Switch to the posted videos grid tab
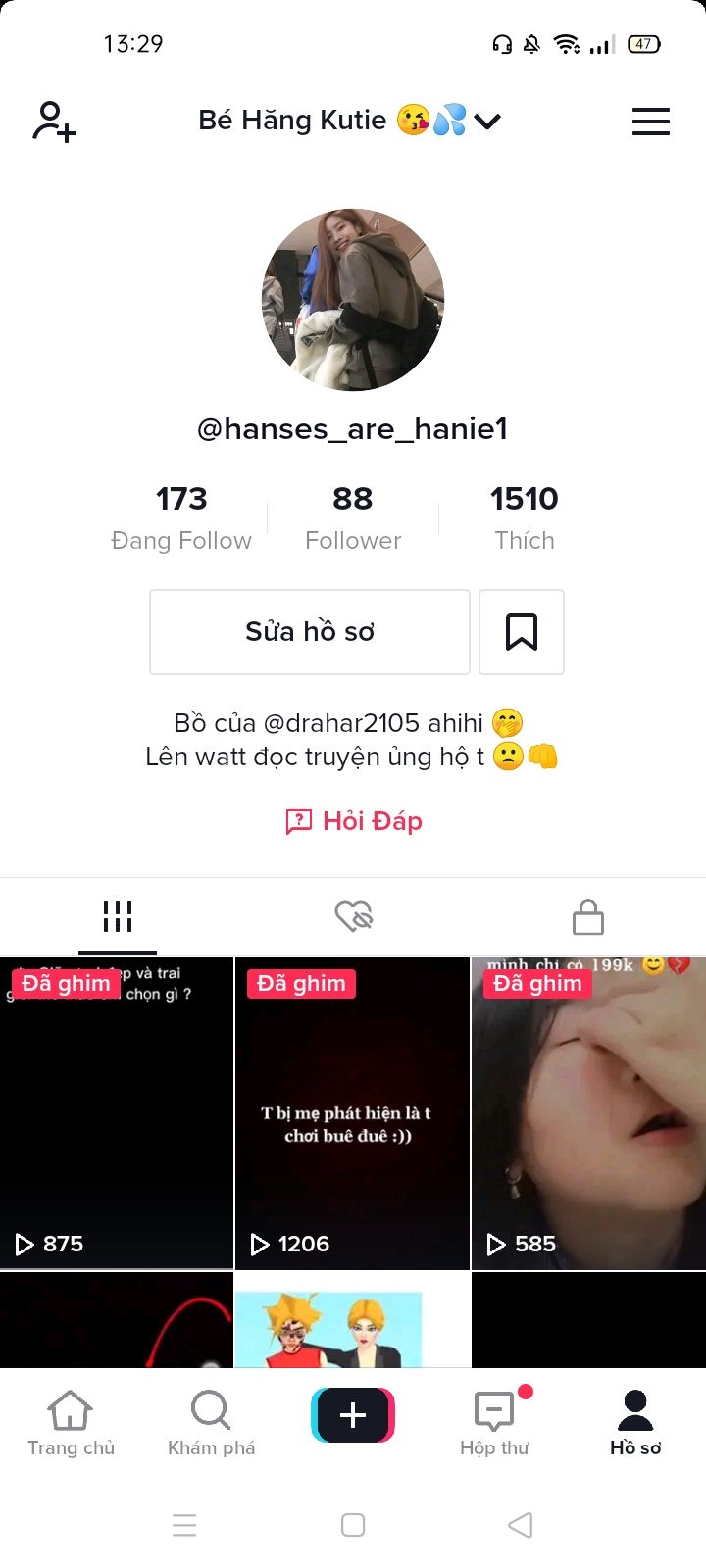This screenshot has width=706, height=1568. [x=118, y=917]
